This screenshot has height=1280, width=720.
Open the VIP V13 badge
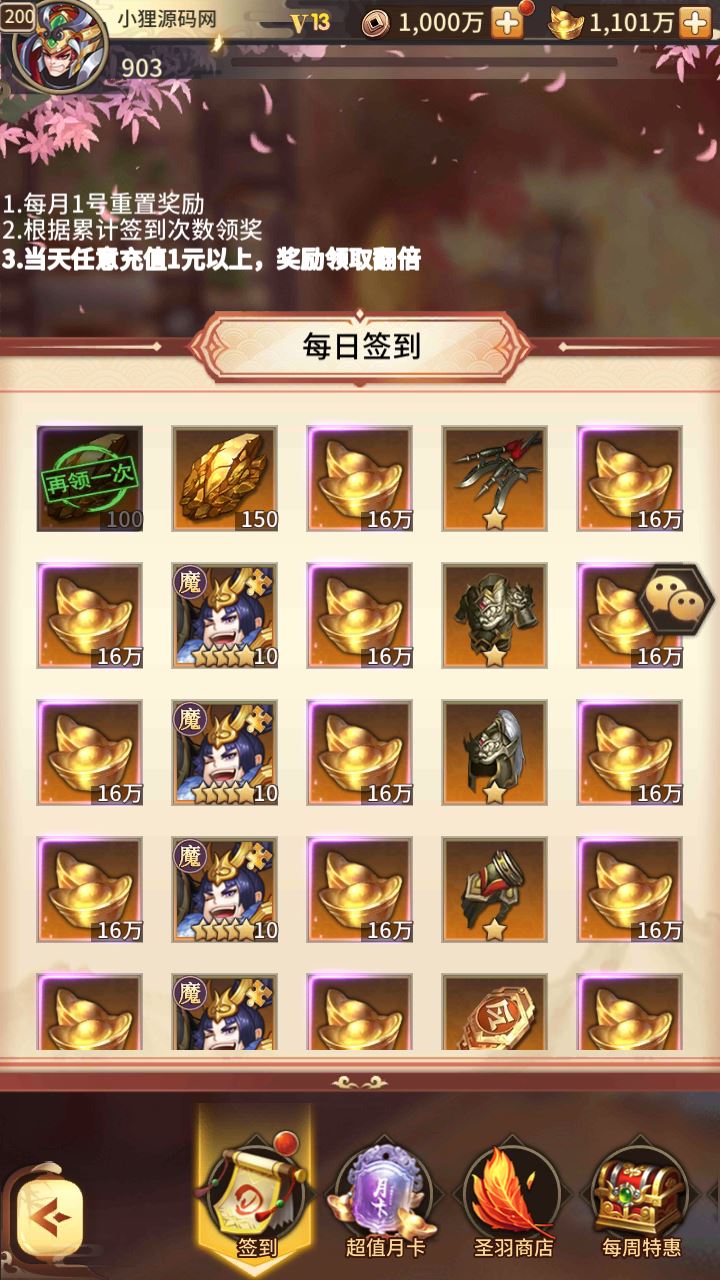(310, 22)
